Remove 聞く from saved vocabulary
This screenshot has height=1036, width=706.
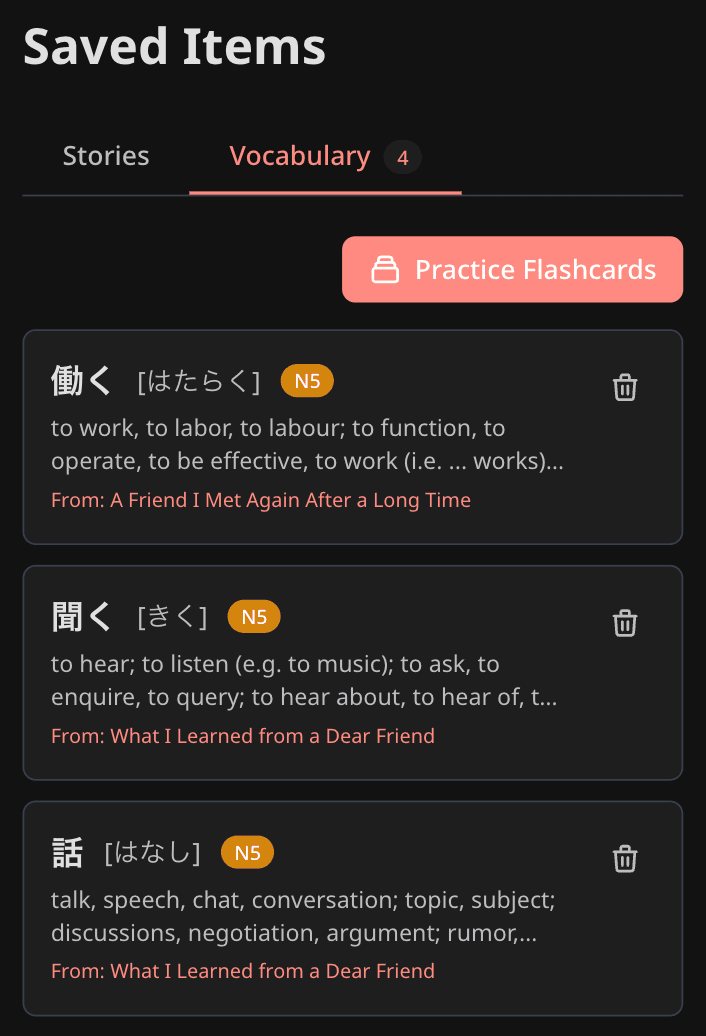(x=625, y=624)
